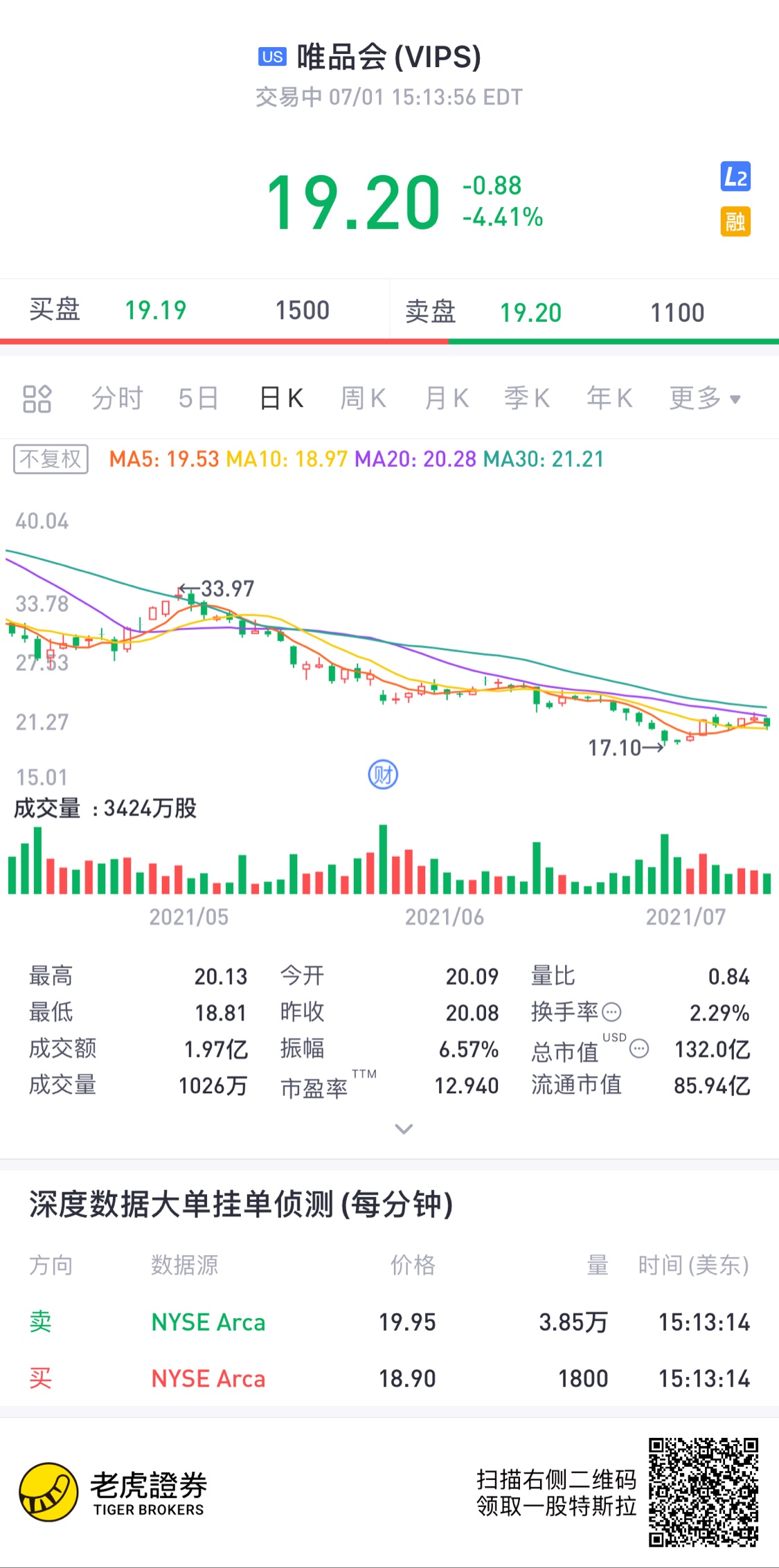779x1568 pixels.
Task: Select the 日K chart tab
Action: 281,399
